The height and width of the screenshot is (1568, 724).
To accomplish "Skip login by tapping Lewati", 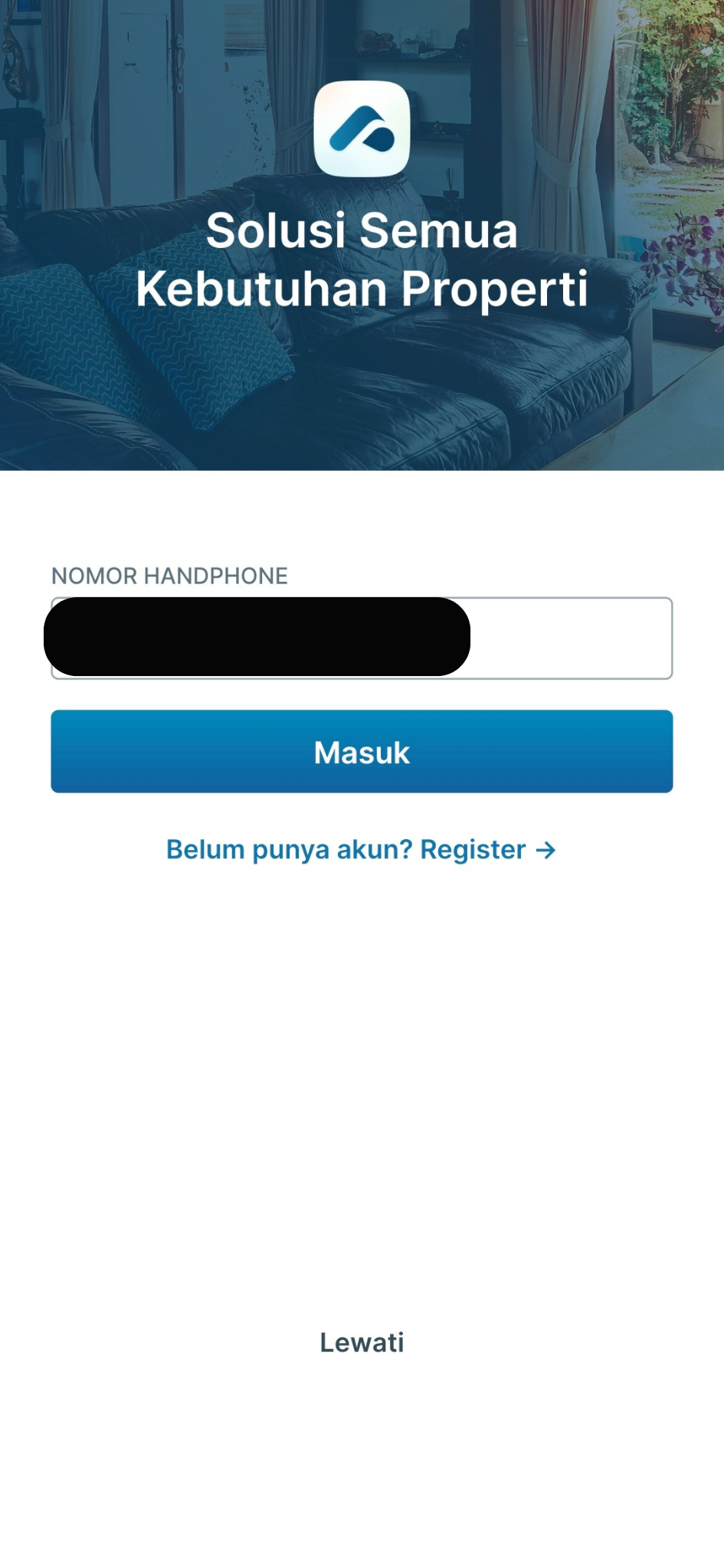I will [362, 1342].
